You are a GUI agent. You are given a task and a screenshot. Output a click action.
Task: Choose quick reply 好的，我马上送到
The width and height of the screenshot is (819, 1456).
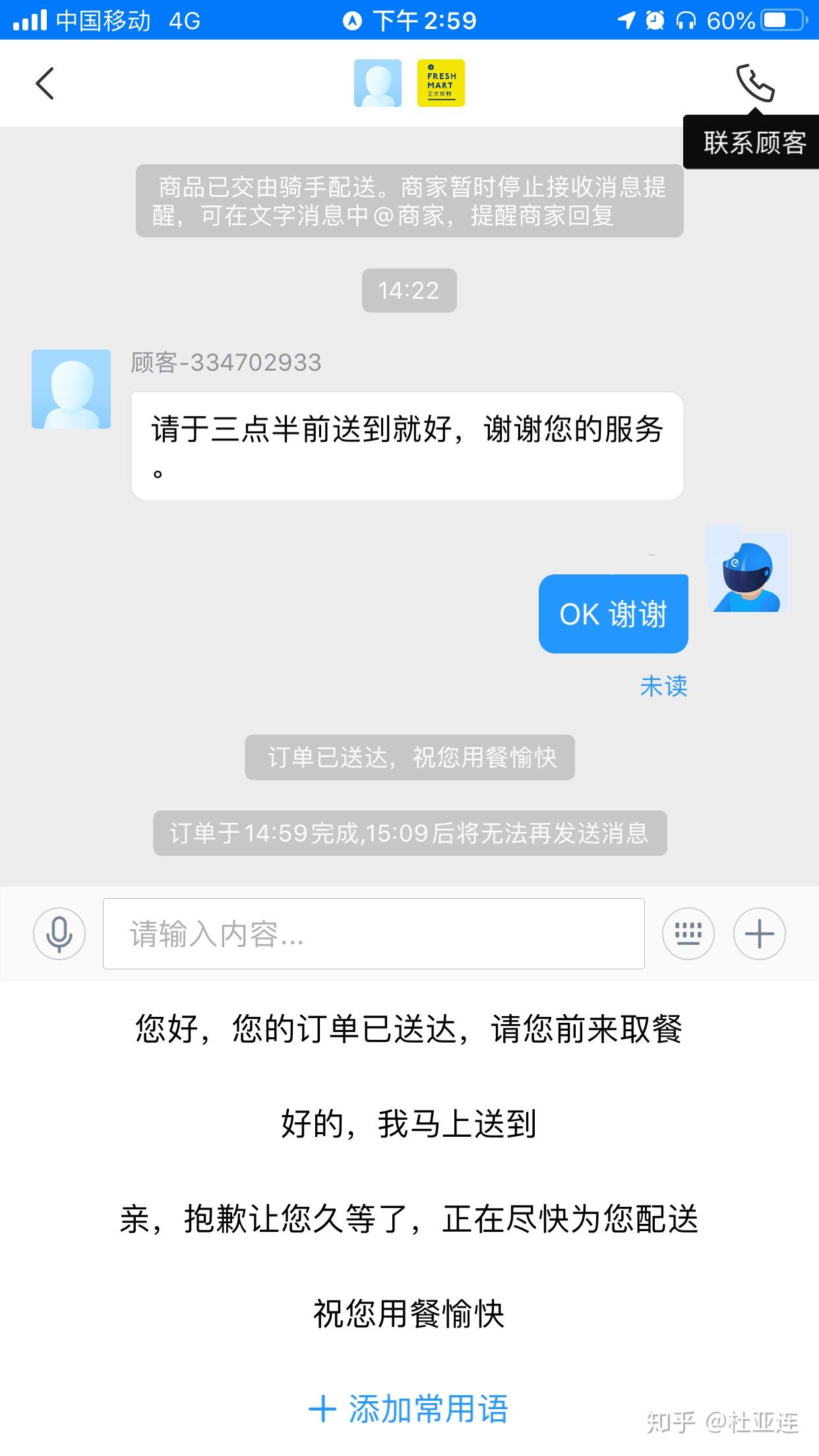coord(409,1124)
